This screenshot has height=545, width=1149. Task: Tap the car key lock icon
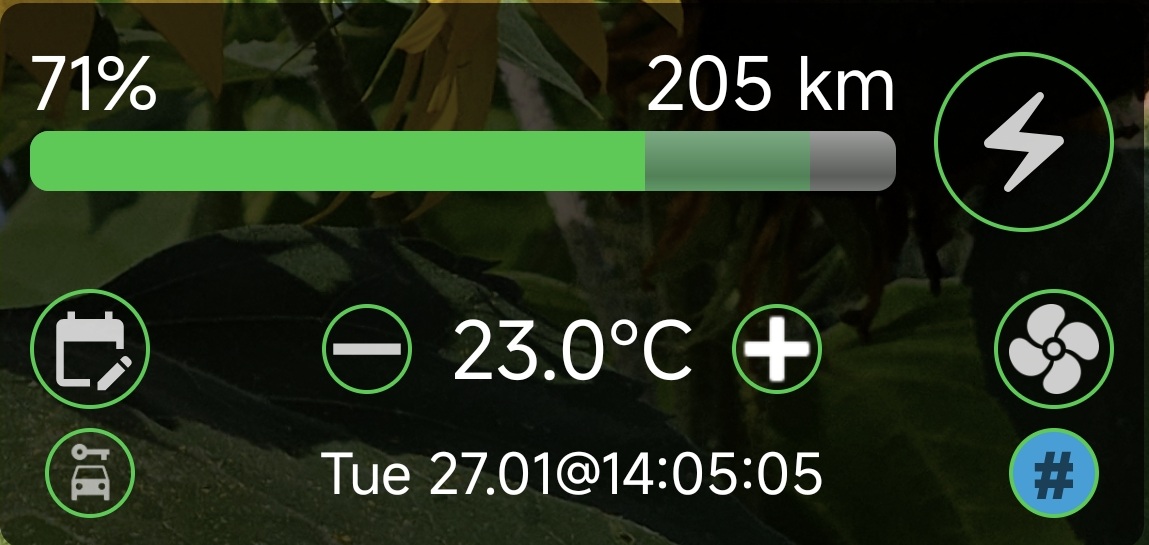coord(90,473)
